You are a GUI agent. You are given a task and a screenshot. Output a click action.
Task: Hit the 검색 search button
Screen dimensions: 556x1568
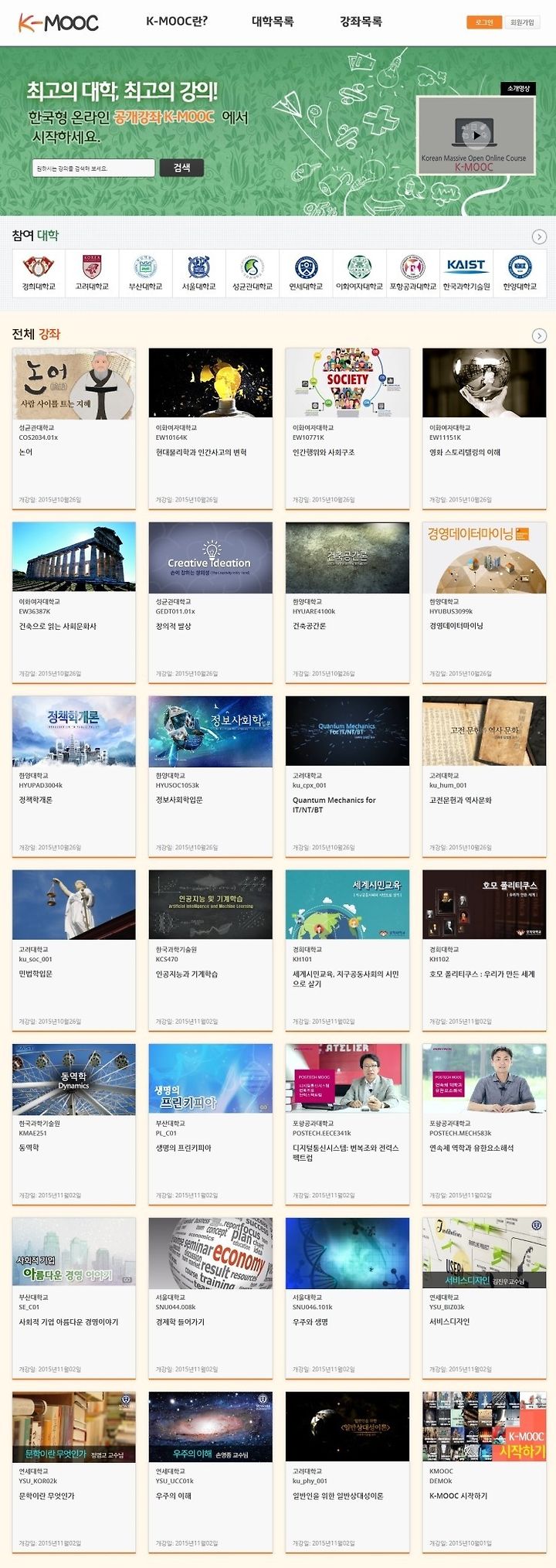181,168
